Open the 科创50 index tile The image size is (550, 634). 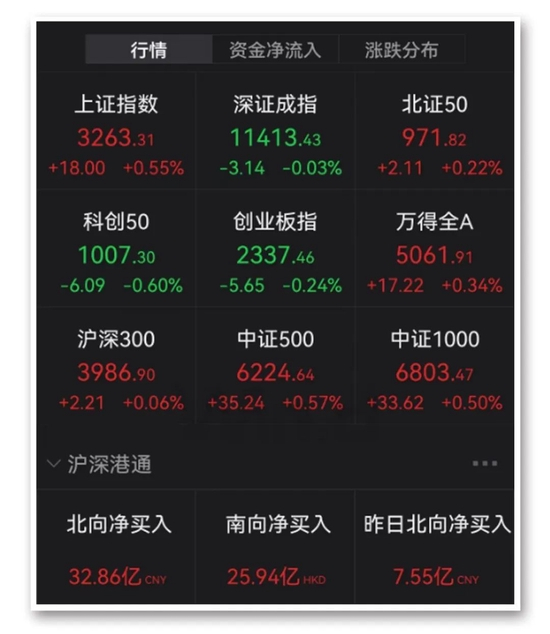[x=116, y=248]
